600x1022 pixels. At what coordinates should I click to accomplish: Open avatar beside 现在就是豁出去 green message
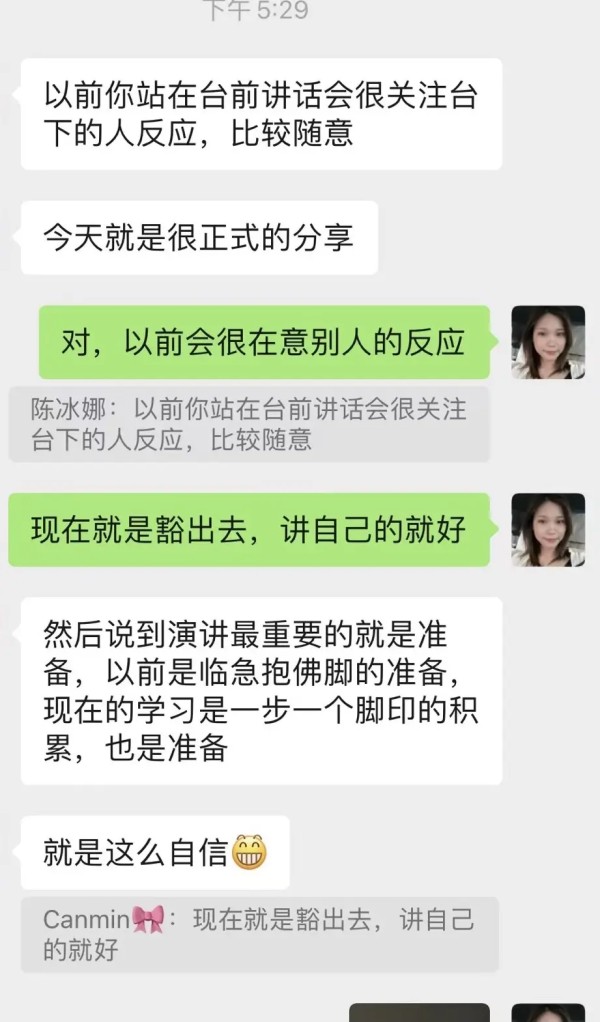click(x=548, y=530)
